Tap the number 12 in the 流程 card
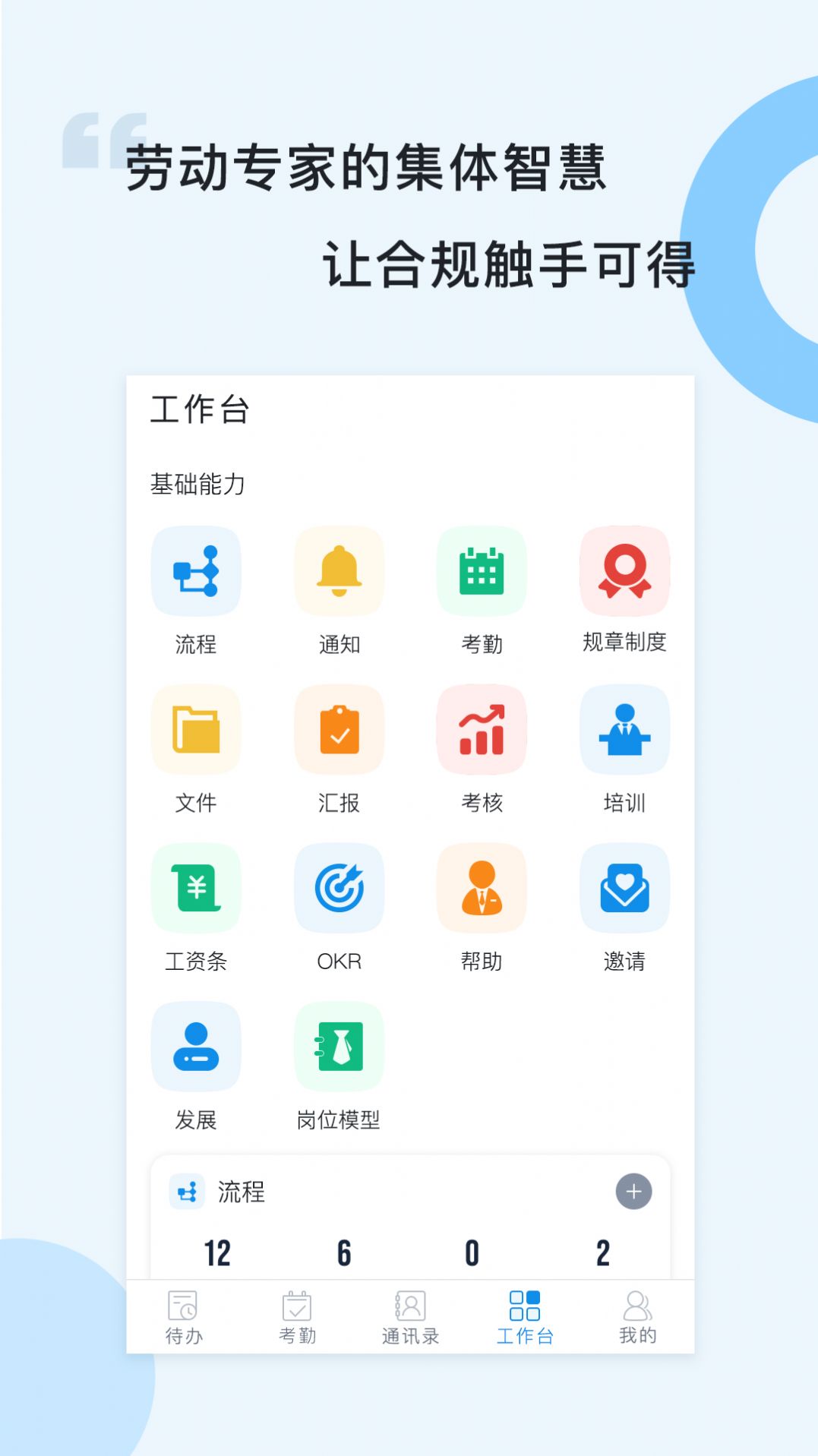 (x=217, y=1252)
